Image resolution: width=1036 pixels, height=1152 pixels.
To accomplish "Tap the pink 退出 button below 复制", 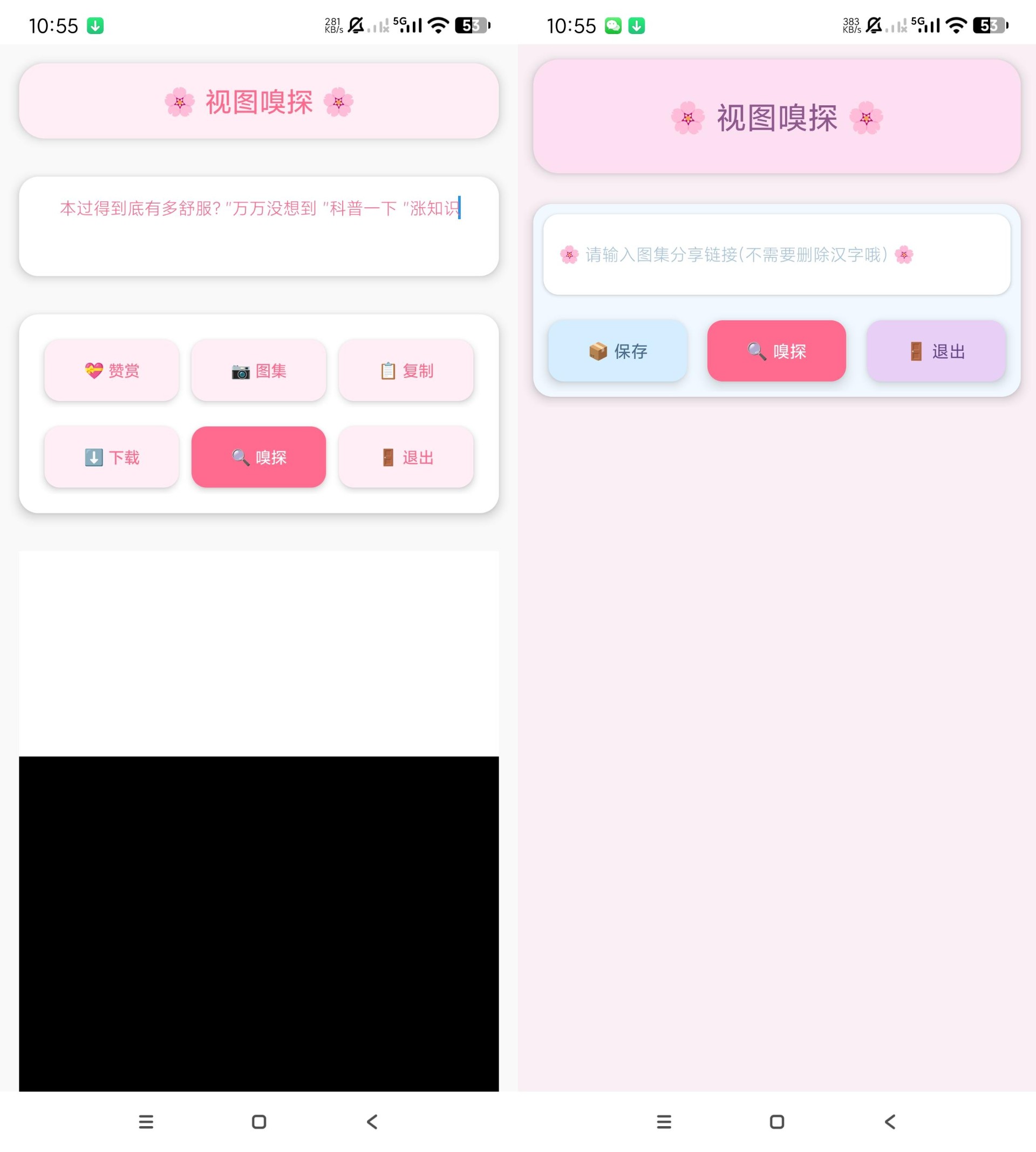I will (x=406, y=457).
